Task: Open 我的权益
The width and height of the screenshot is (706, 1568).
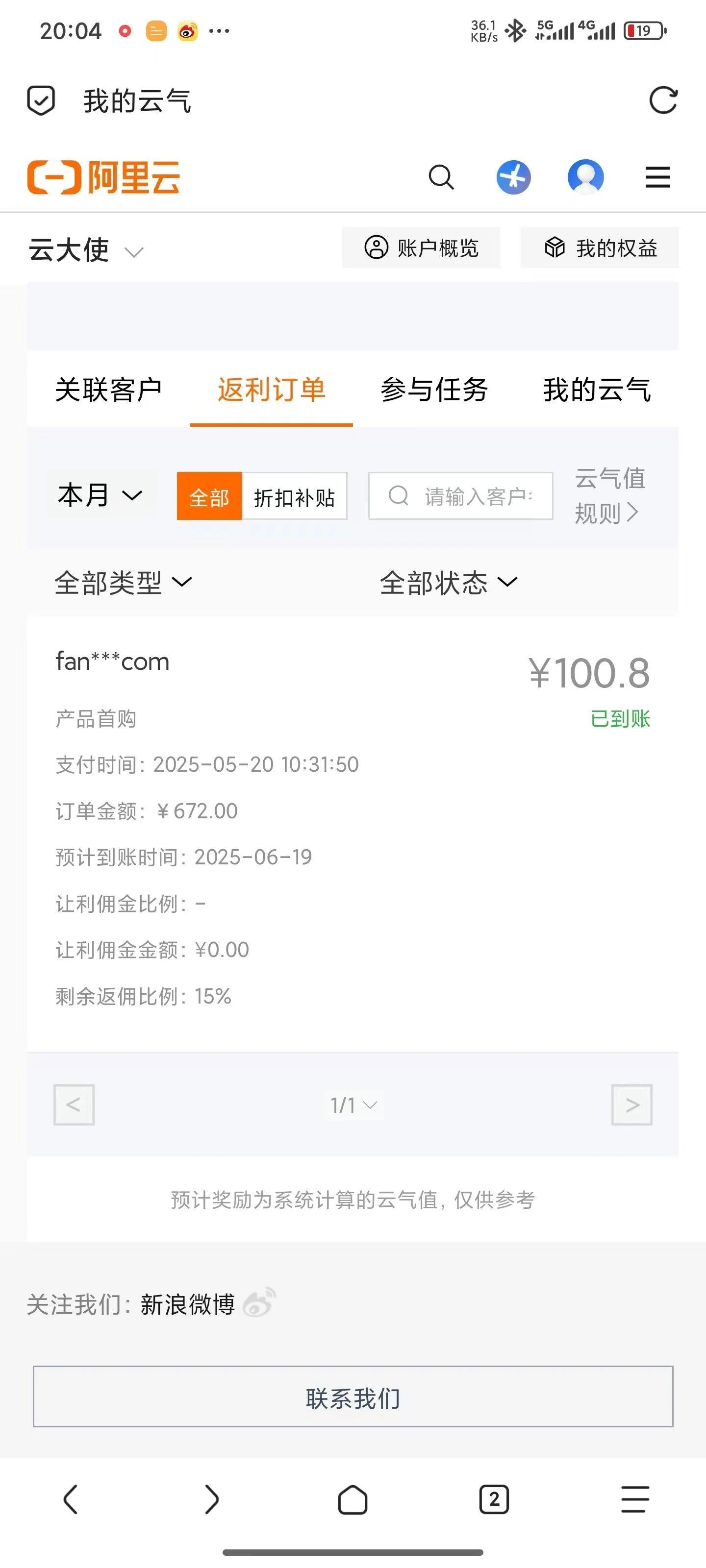Action: pos(600,248)
